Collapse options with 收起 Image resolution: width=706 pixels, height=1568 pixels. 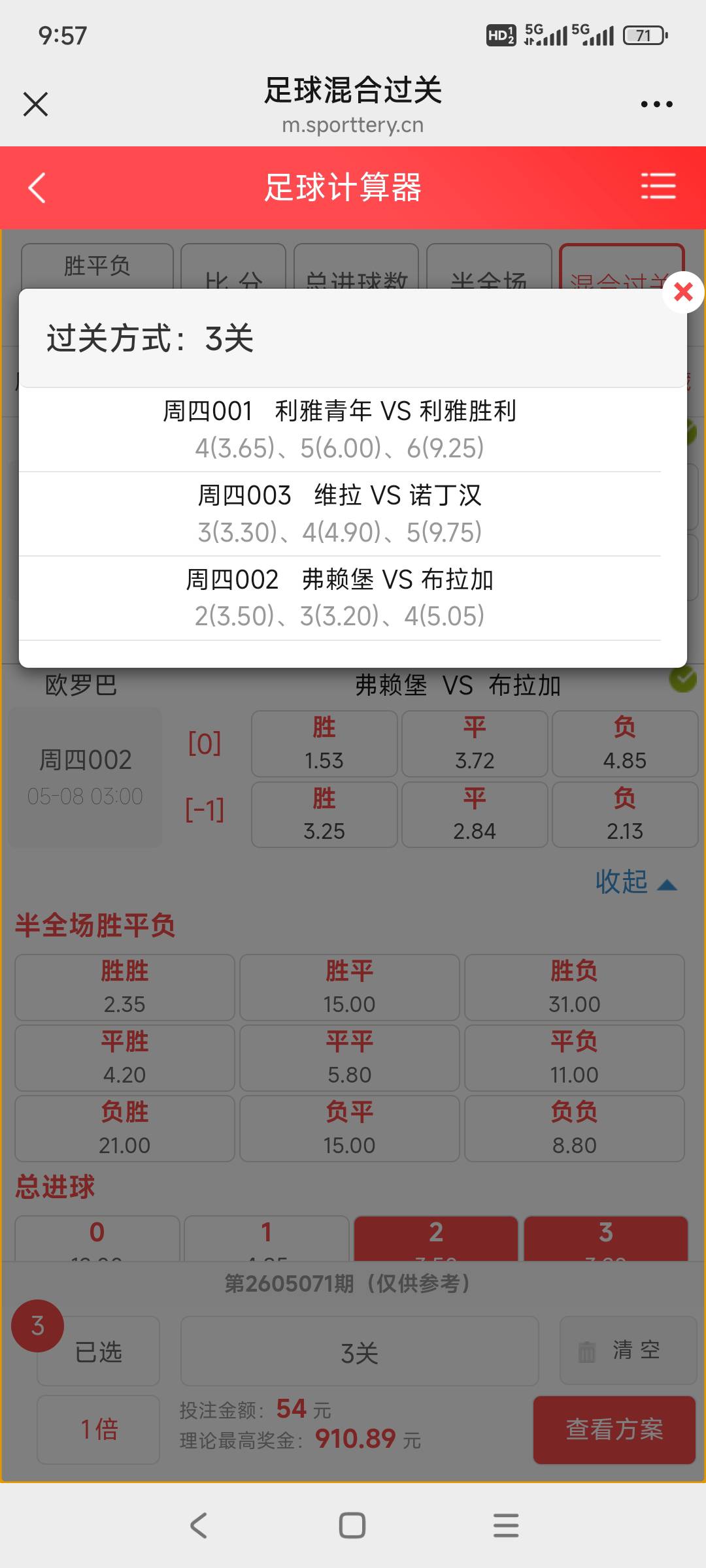(635, 882)
